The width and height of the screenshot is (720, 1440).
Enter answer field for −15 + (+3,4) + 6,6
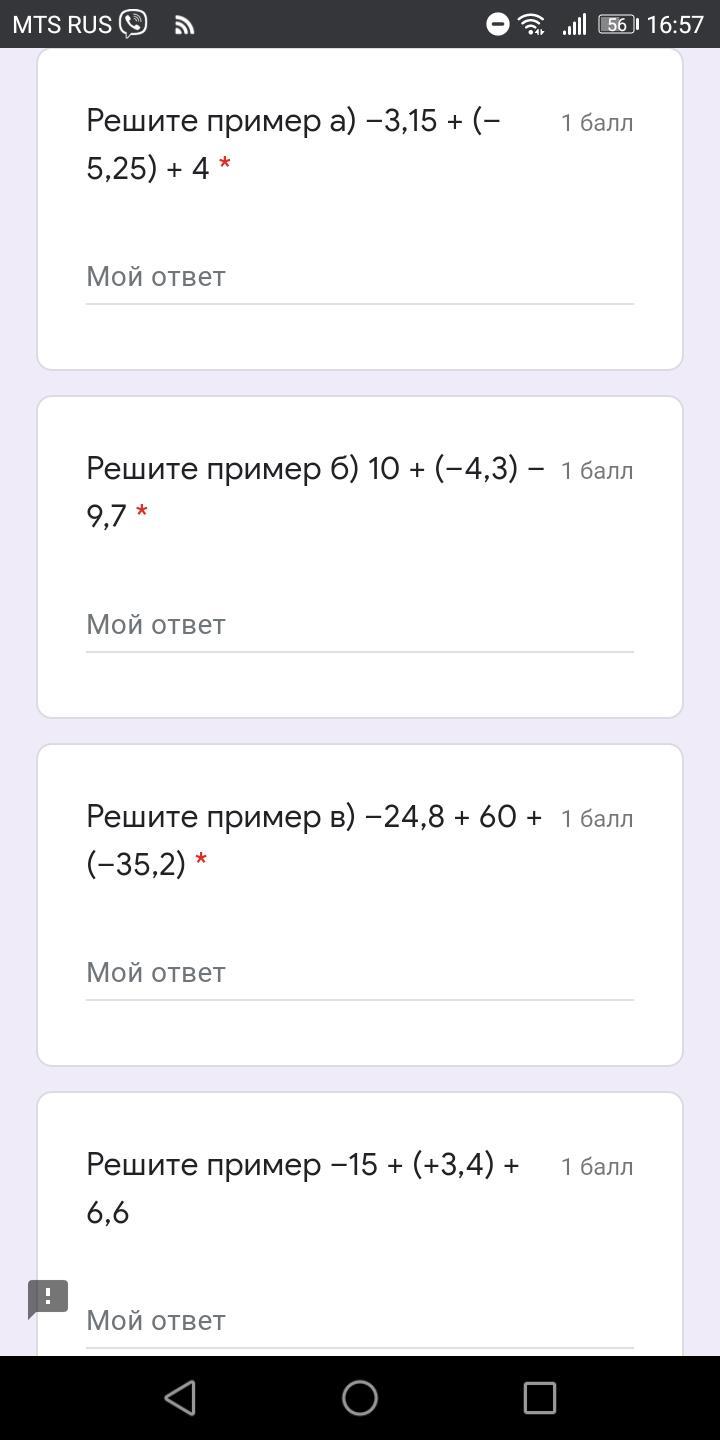tap(359, 1321)
